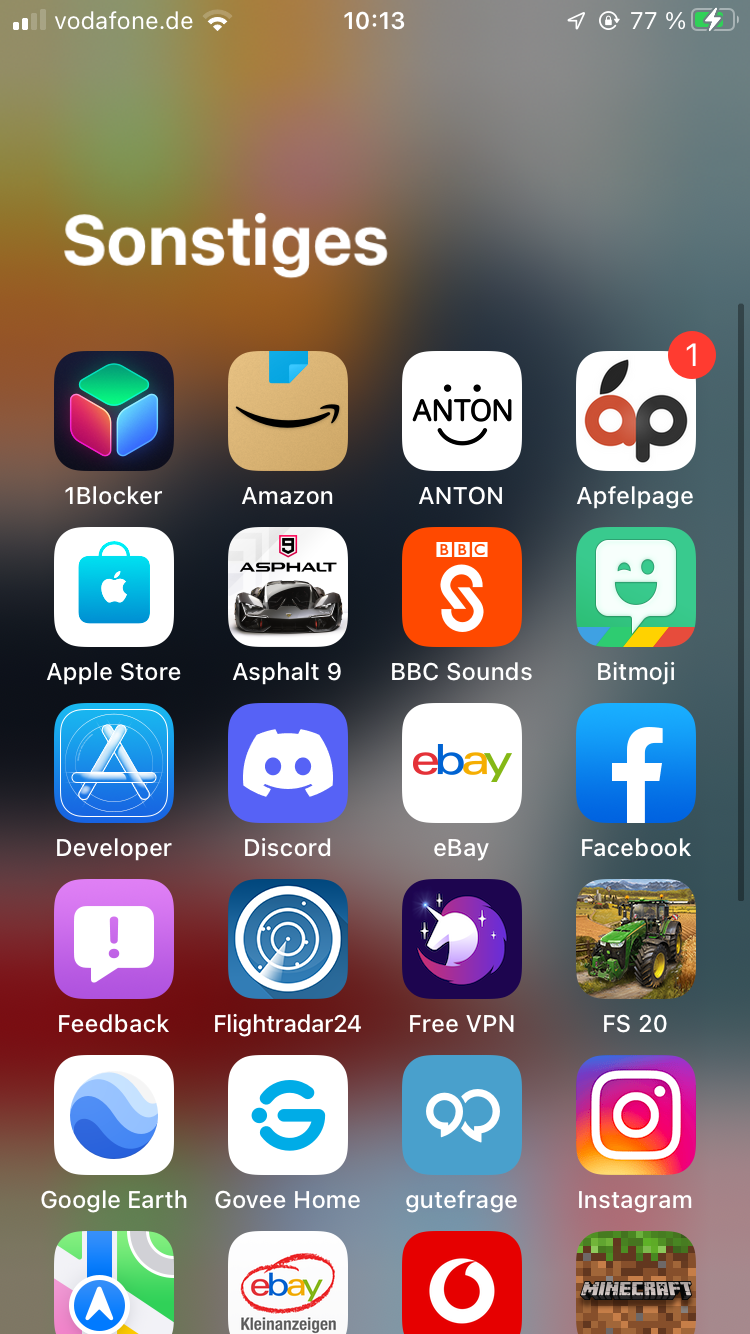Viewport: 750px width, 1334px height.
Task: Launch Facebook
Action: pos(636,763)
